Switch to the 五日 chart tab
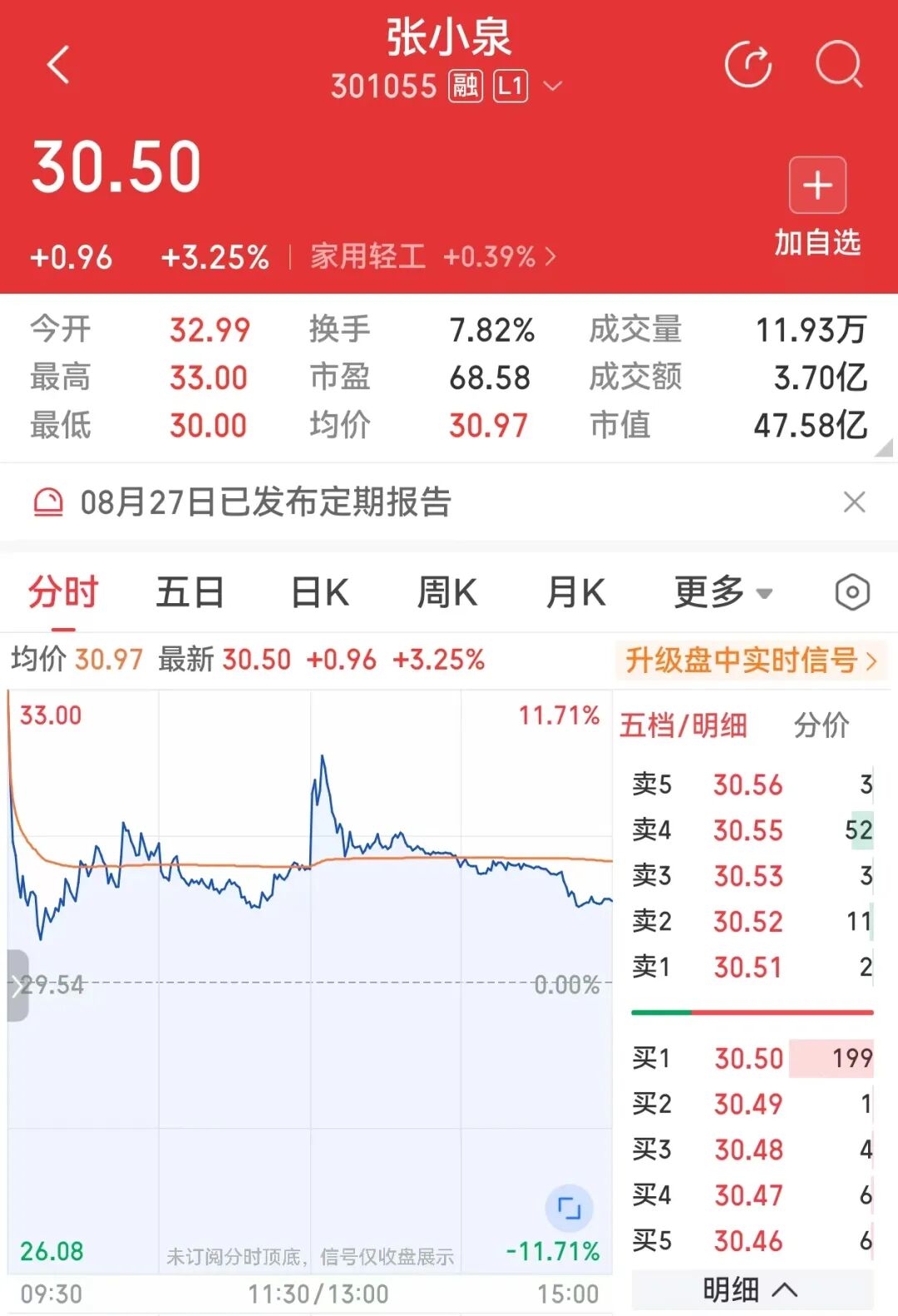The image size is (898, 1316). [190, 592]
